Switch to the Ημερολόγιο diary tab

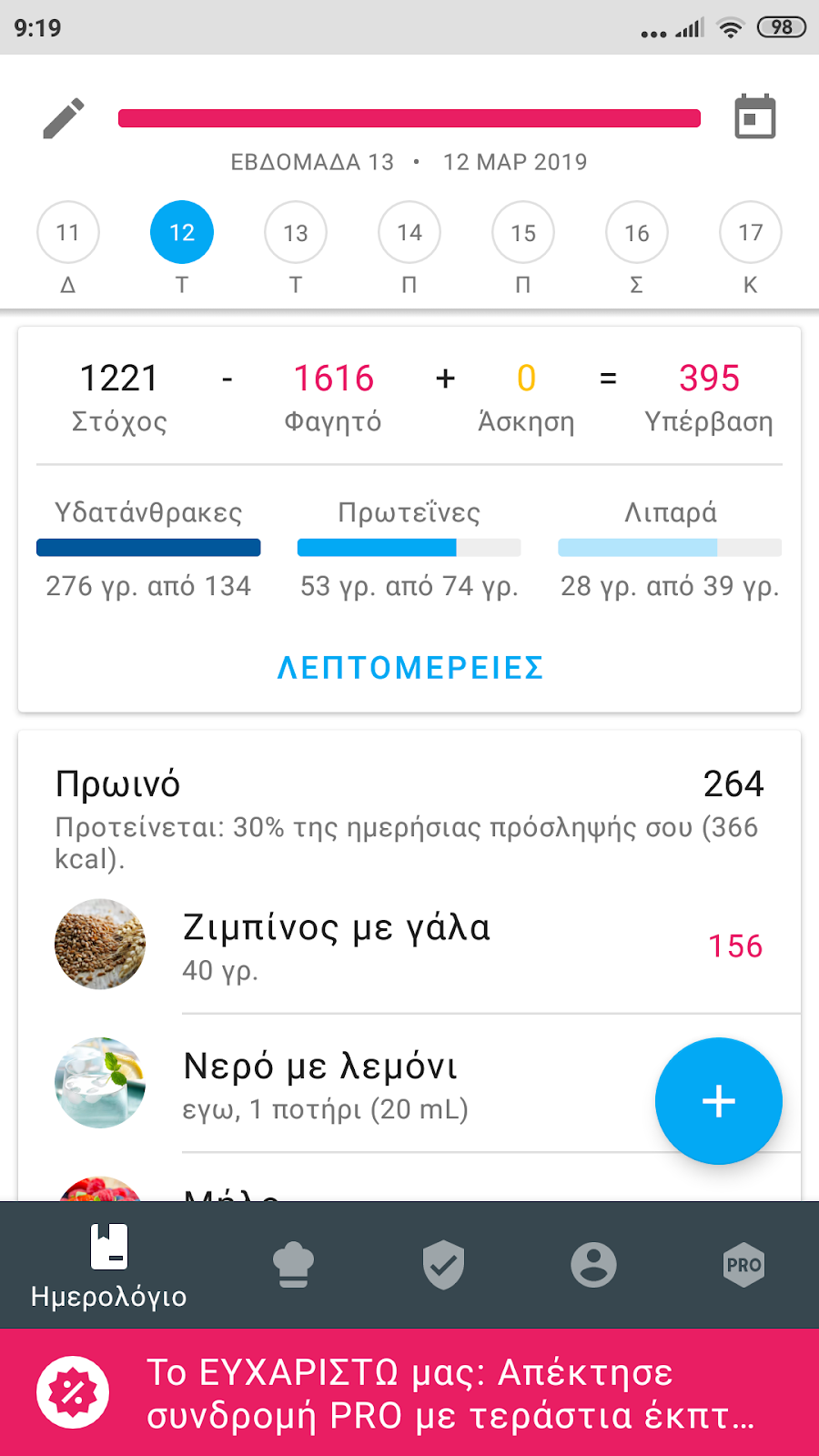pos(109,1265)
